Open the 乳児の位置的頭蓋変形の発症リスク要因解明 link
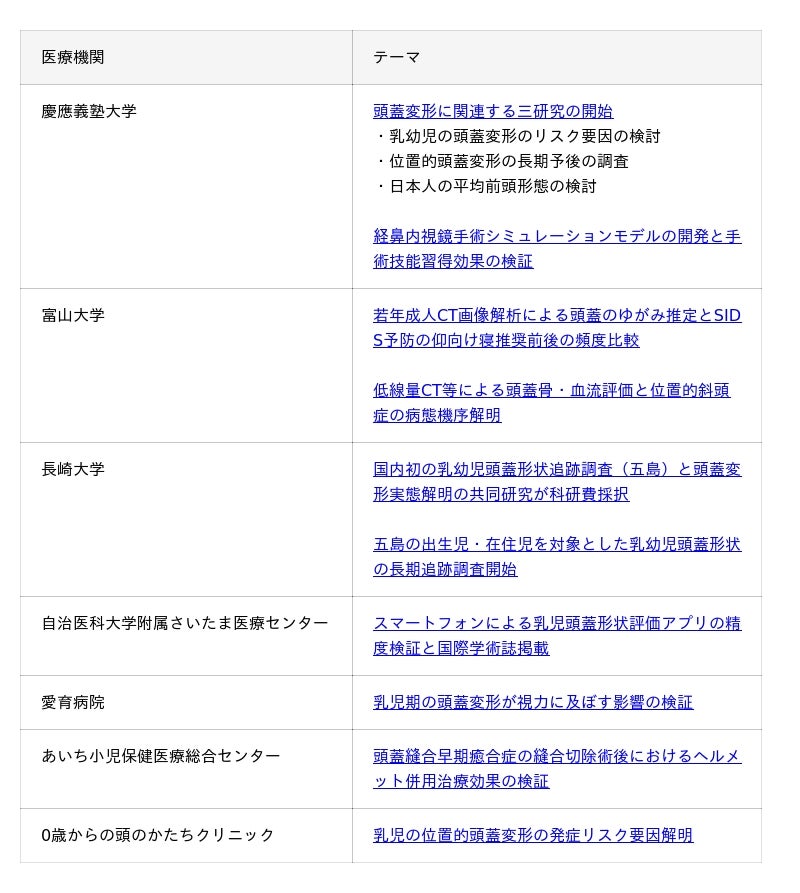 (x=532, y=835)
